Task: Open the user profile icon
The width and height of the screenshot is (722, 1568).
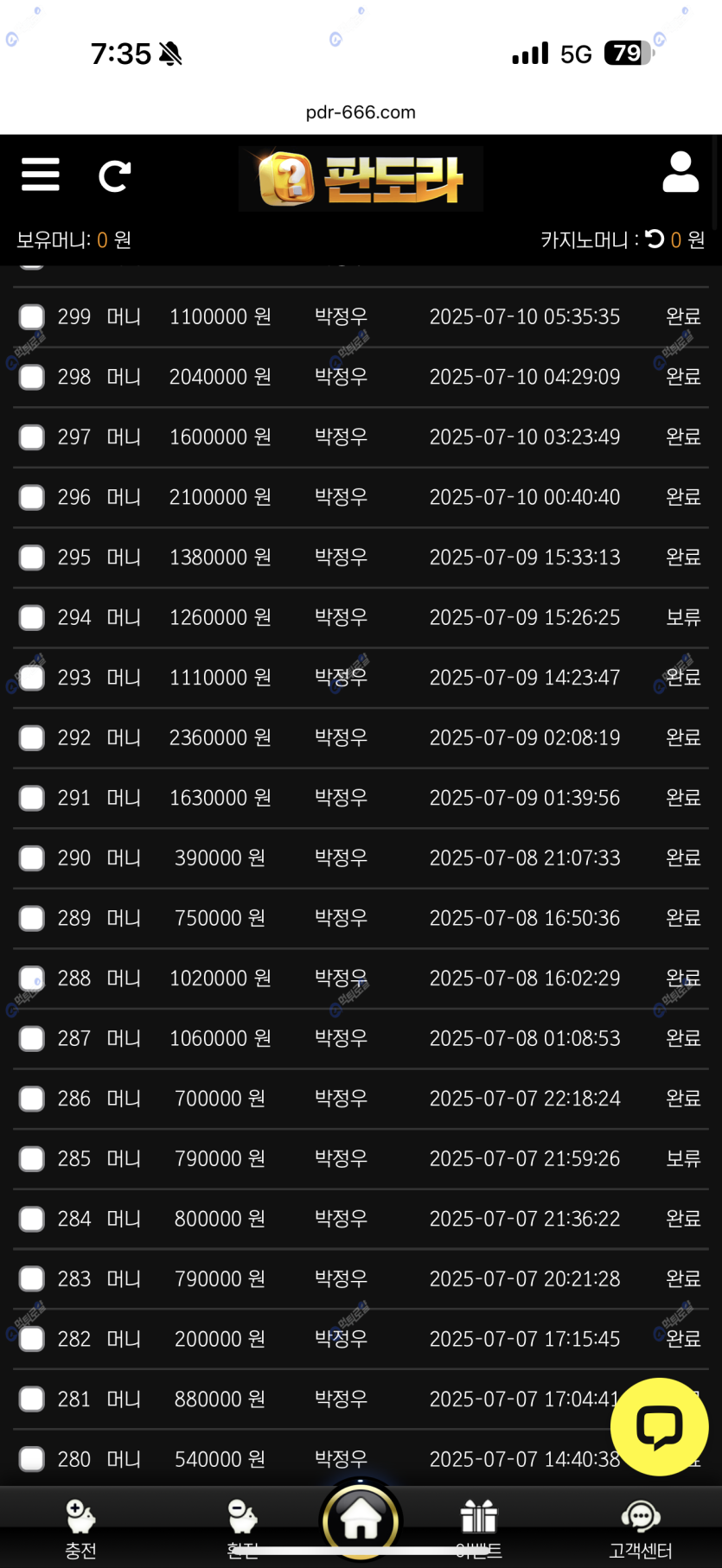Action: click(680, 172)
